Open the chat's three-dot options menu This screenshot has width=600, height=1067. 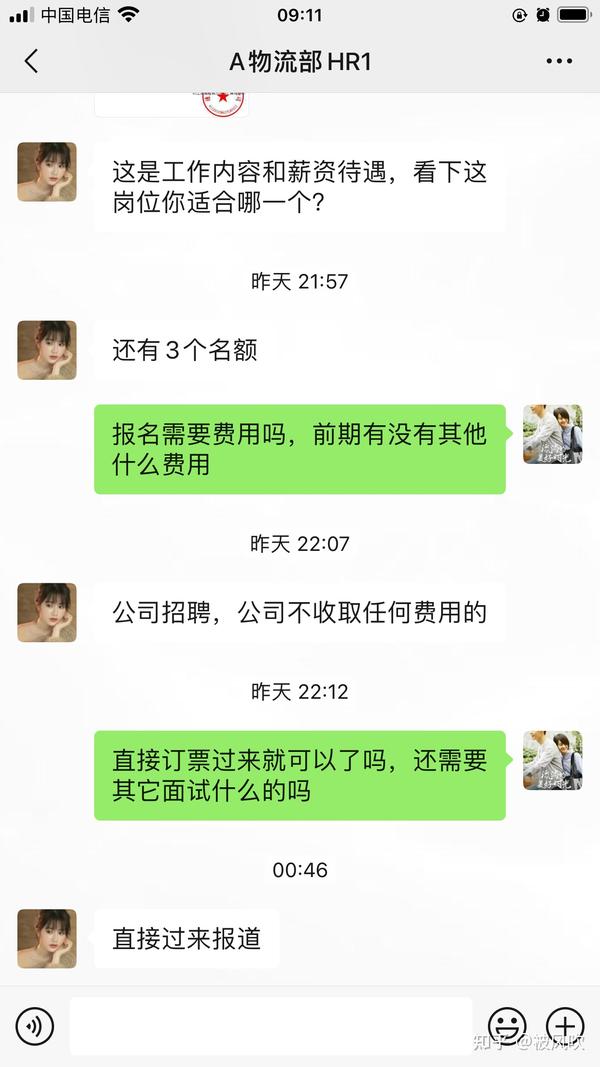[559, 61]
